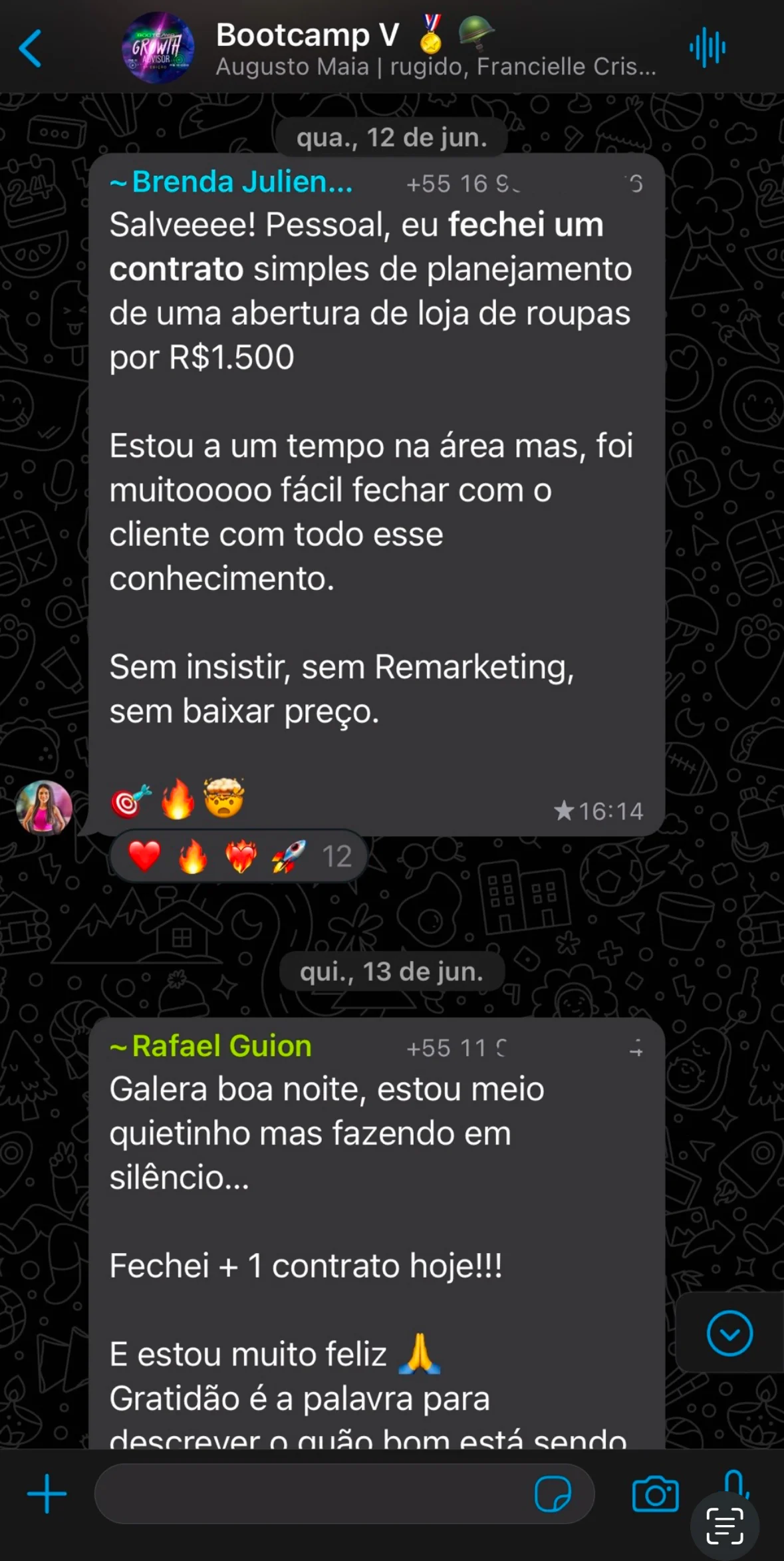Open Rafael Guion's sender name
The image size is (784, 1561).
tap(211, 1046)
